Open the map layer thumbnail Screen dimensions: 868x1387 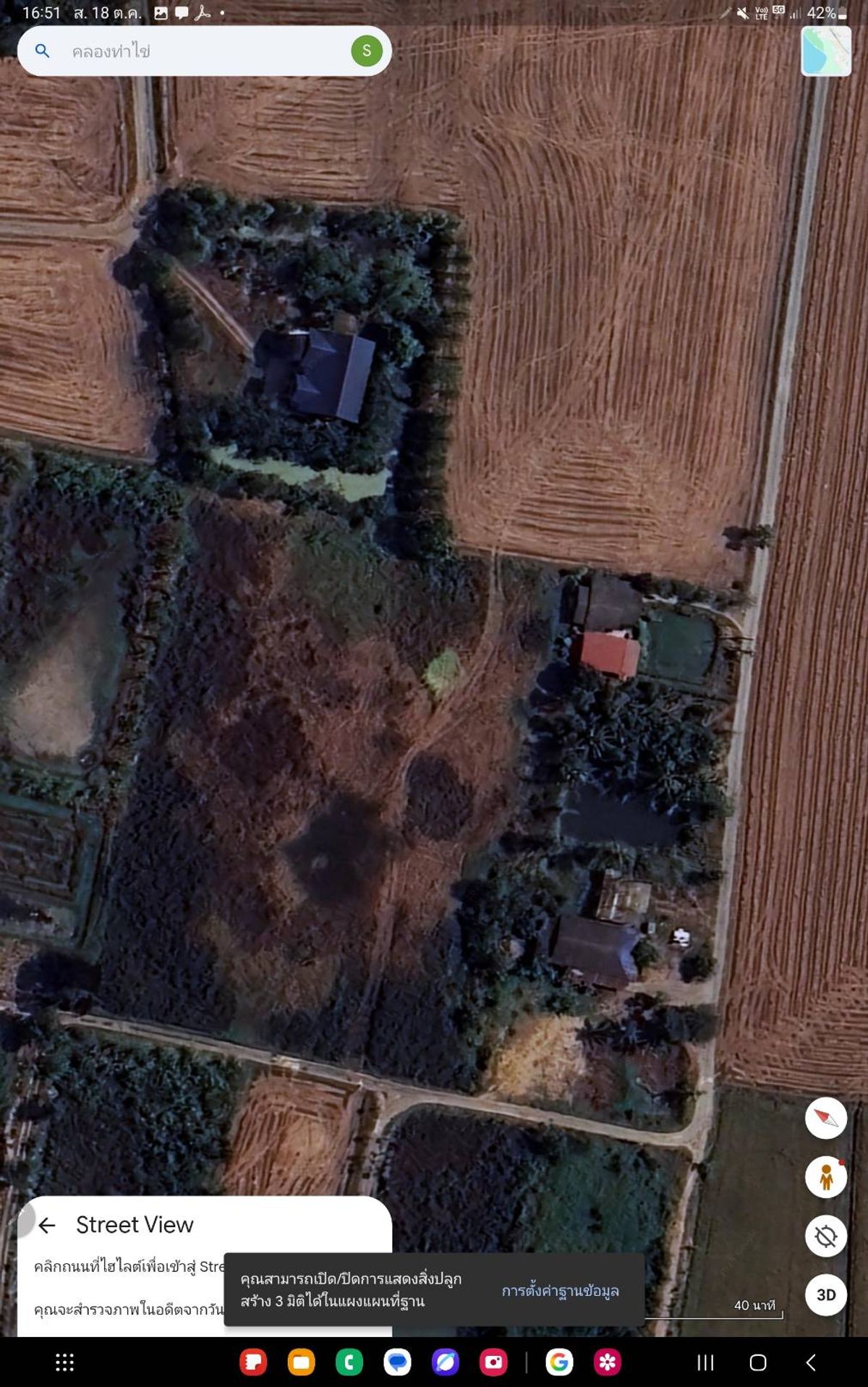point(826,51)
